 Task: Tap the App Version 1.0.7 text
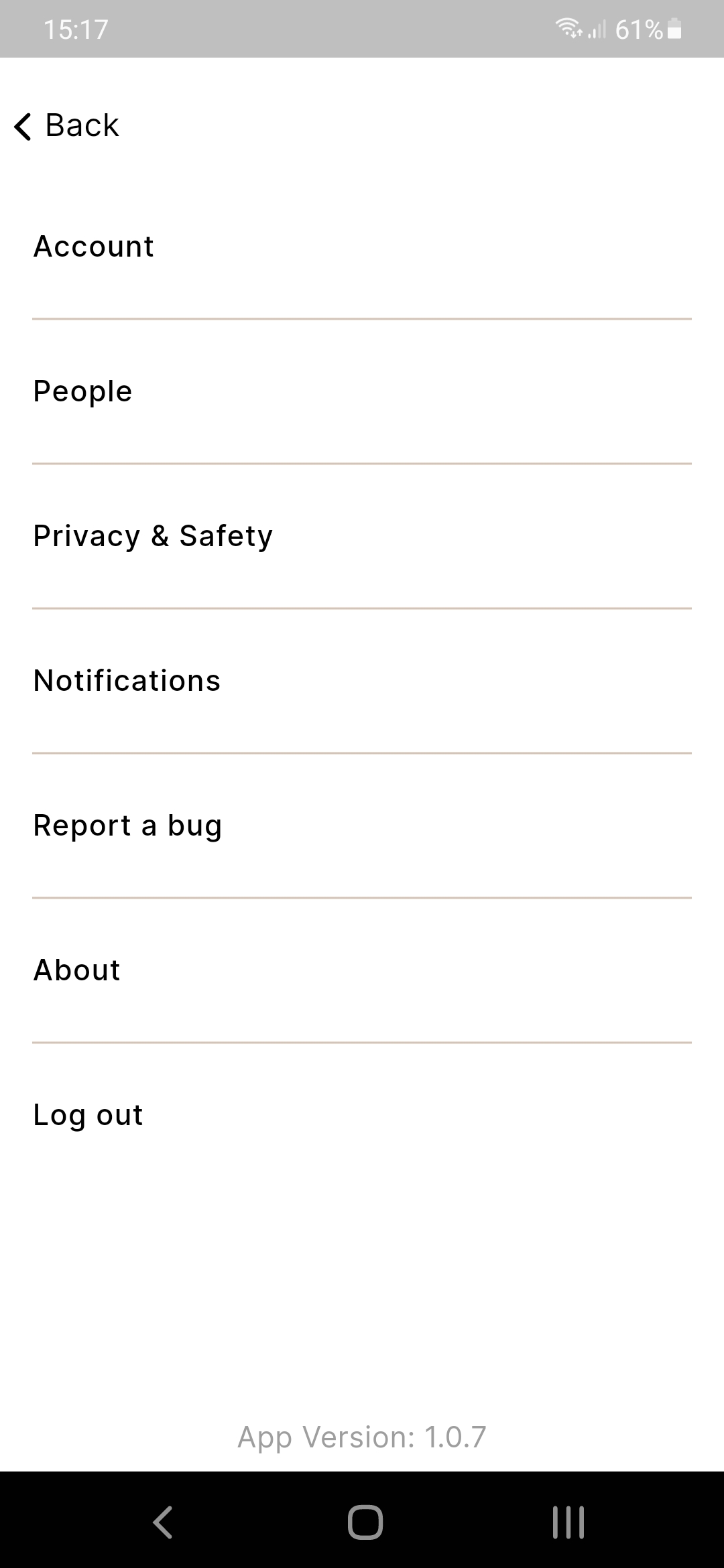[x=362, y=1436]
